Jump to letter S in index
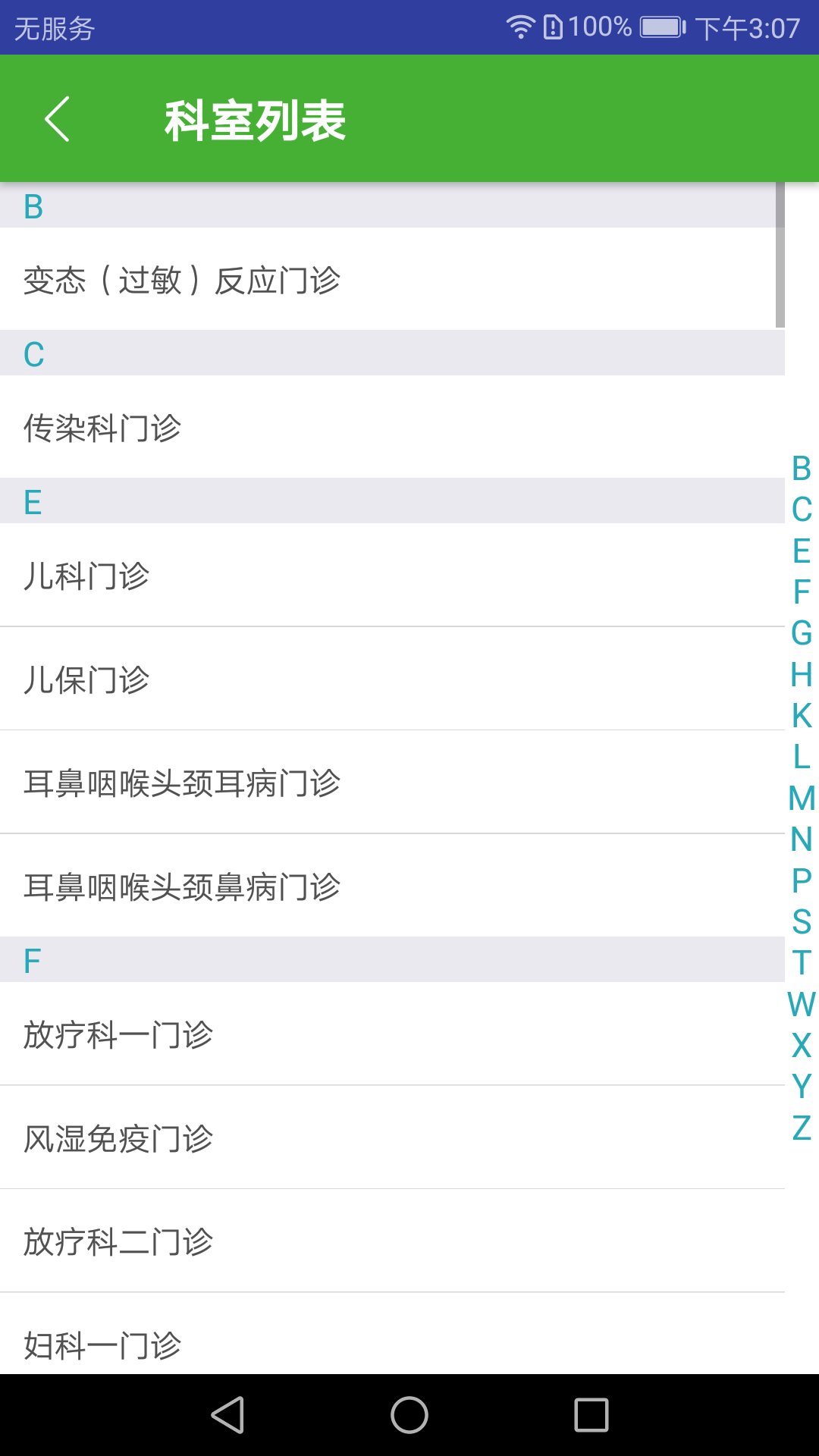Viewport: 819px width, 1456px height. click(802, 921)
